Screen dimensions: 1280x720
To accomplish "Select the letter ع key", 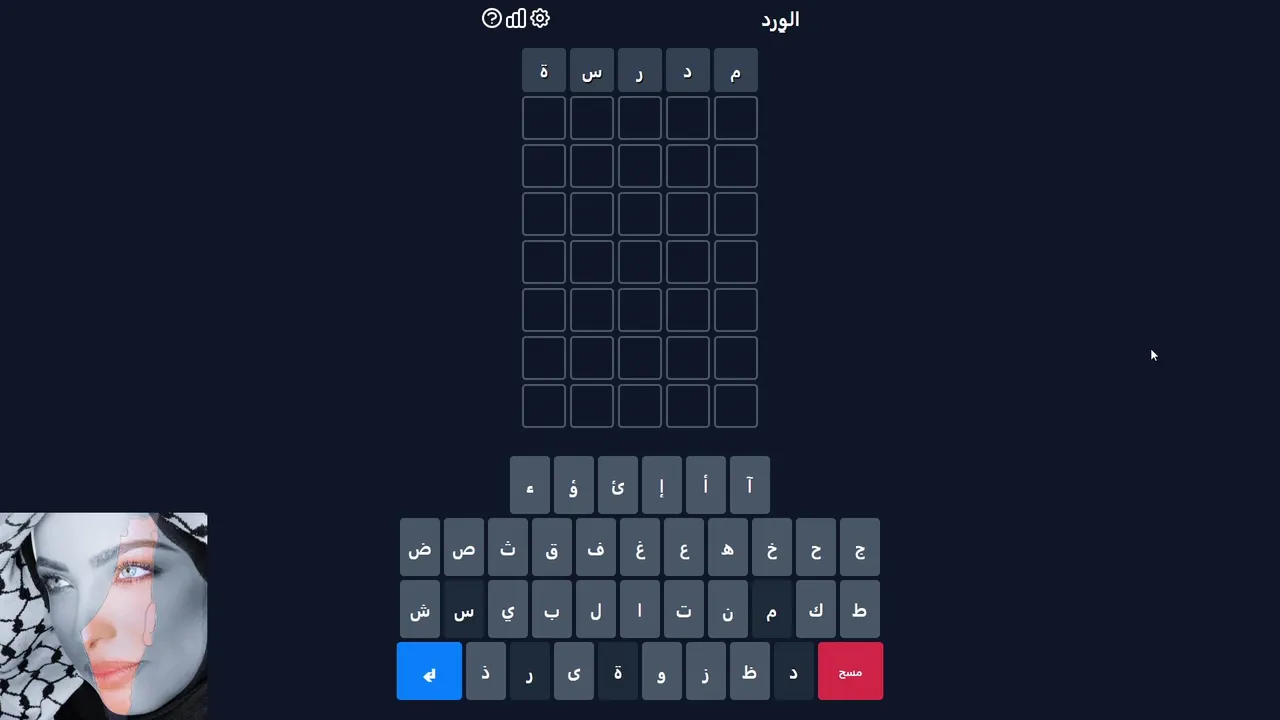I will (684, 548).
